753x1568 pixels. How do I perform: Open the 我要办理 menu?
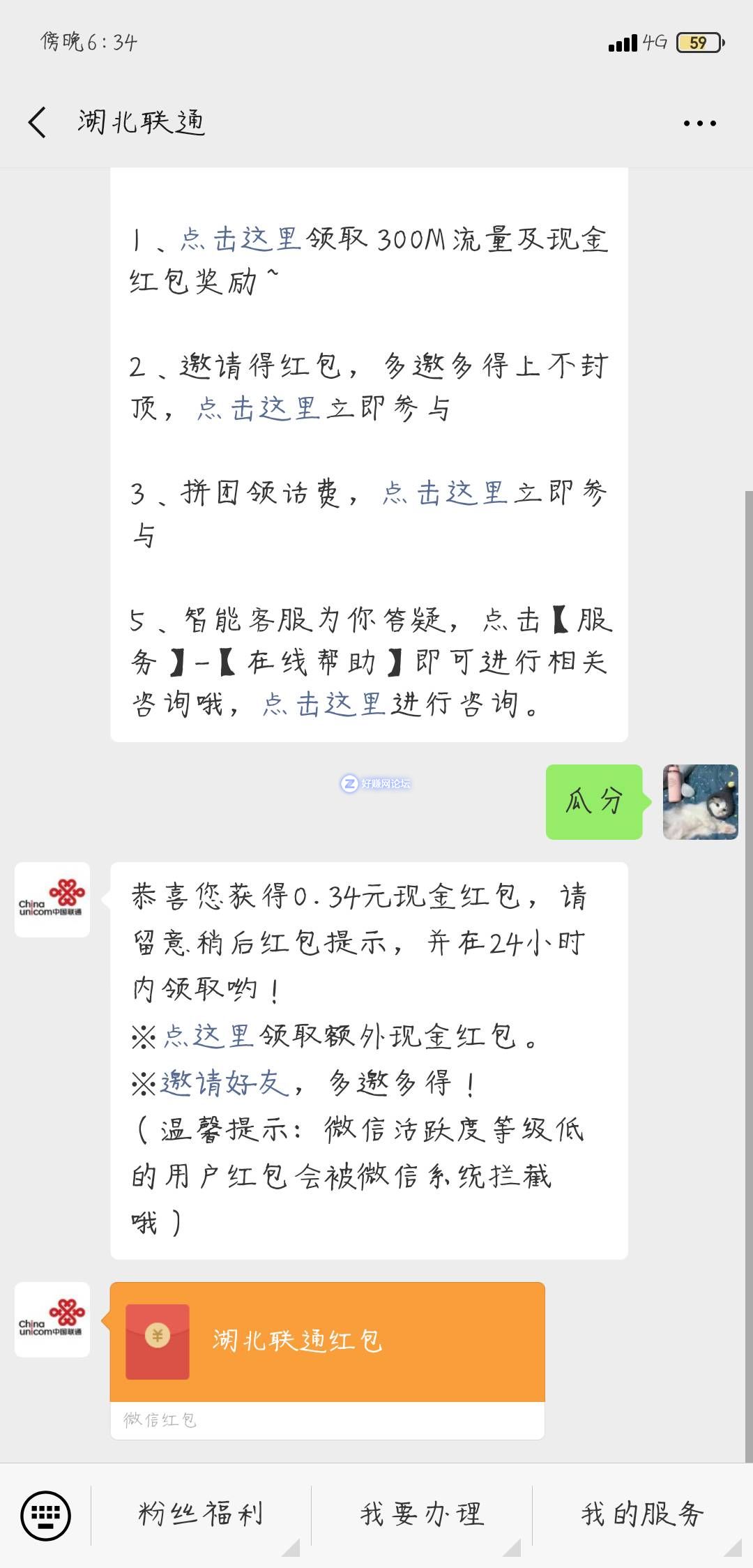(422, 1515)
